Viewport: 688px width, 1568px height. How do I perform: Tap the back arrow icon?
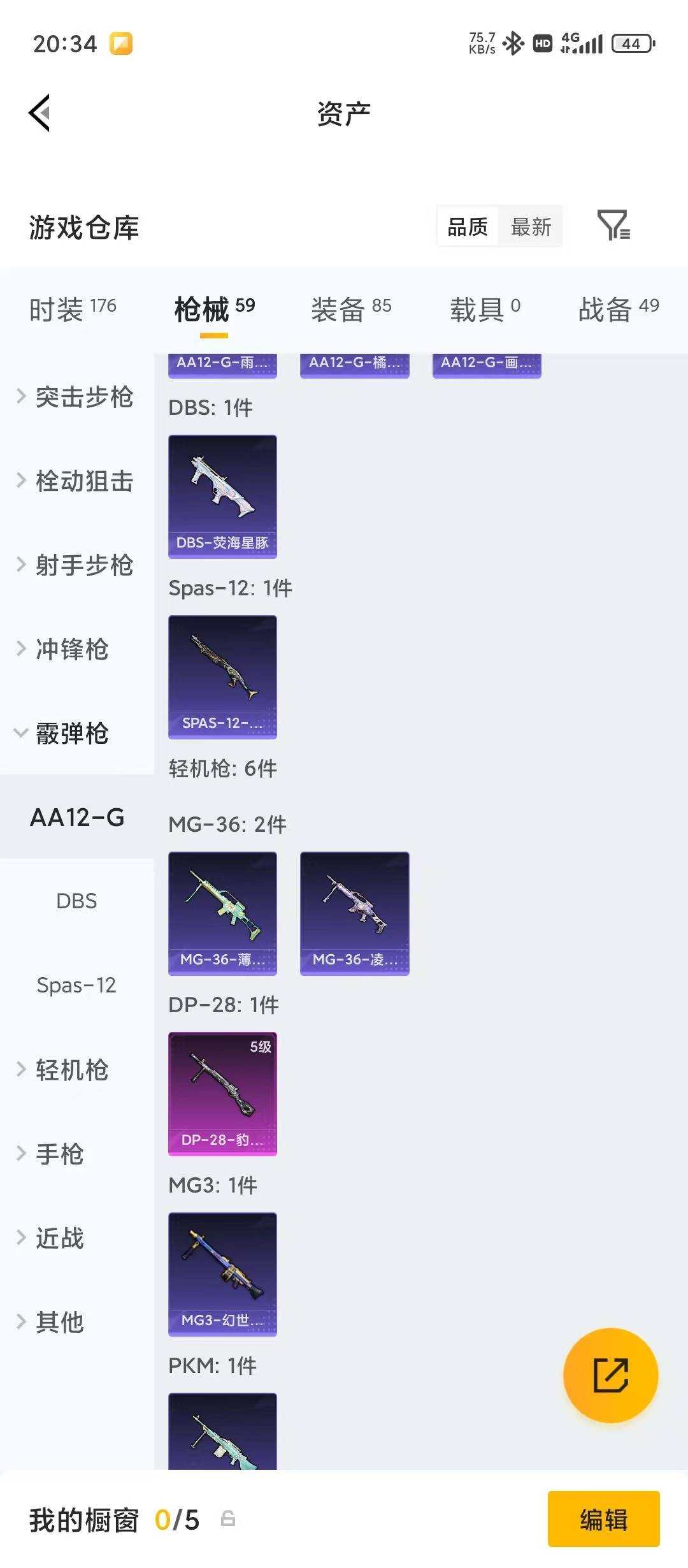pos(39,112)
